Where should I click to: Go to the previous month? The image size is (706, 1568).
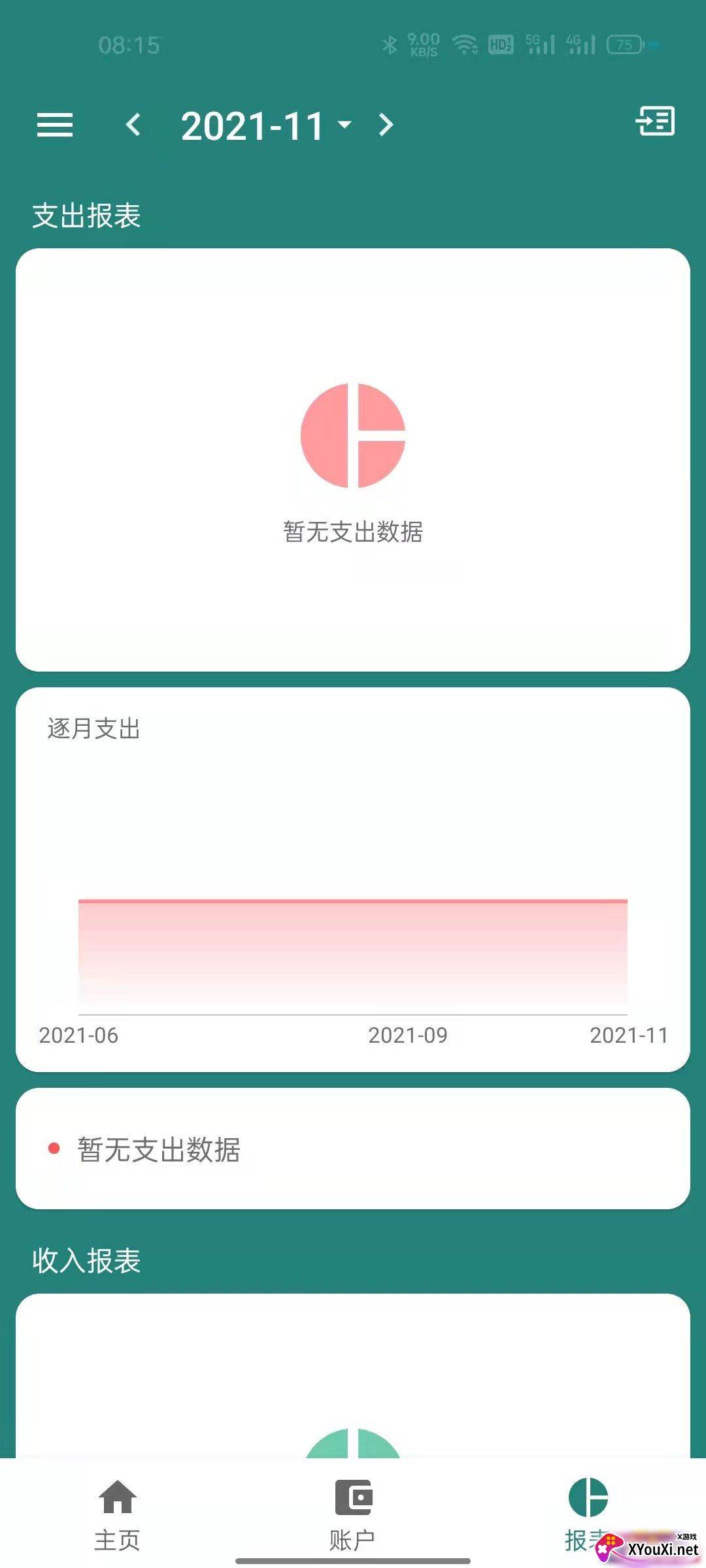click(133, 125)
